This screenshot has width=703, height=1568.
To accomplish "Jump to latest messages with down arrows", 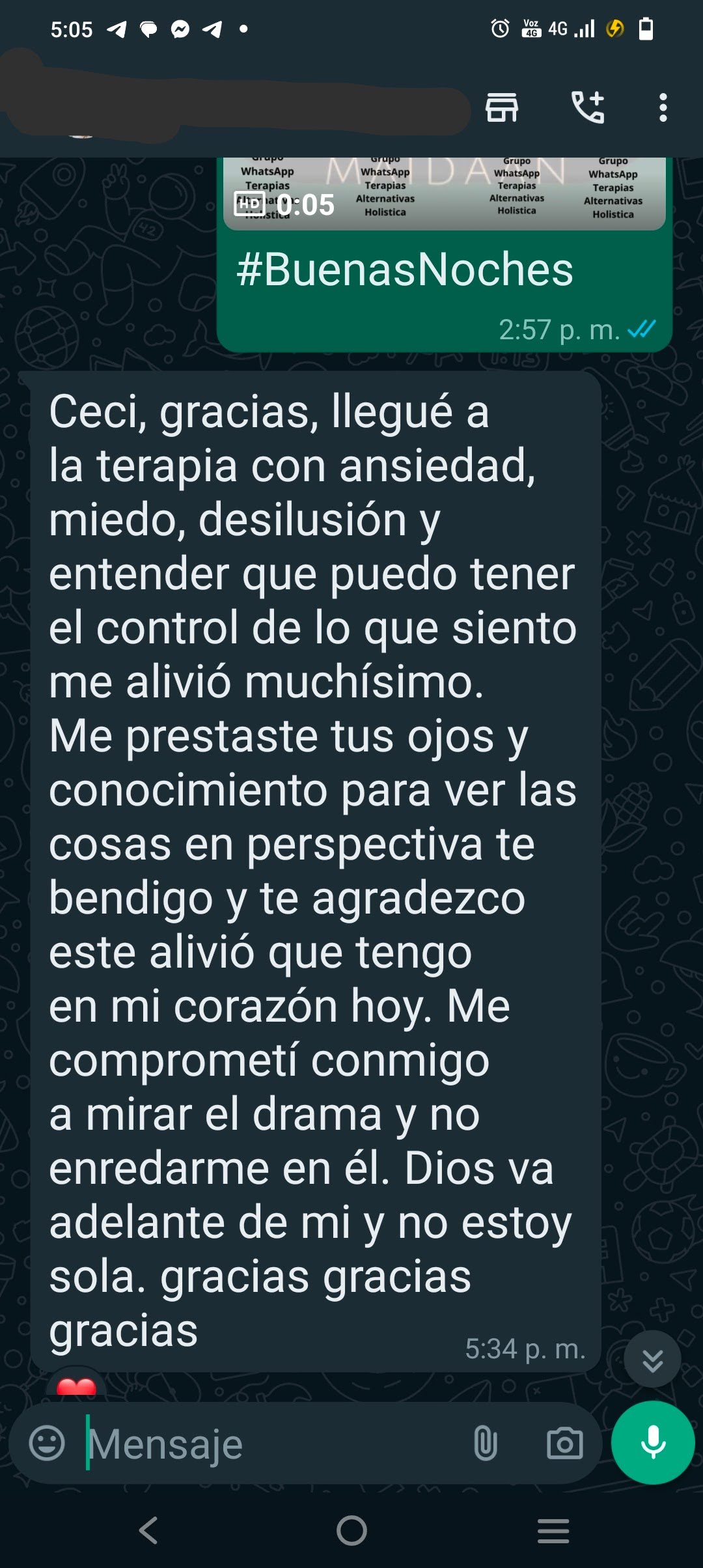I will [x=652, y=1360].
